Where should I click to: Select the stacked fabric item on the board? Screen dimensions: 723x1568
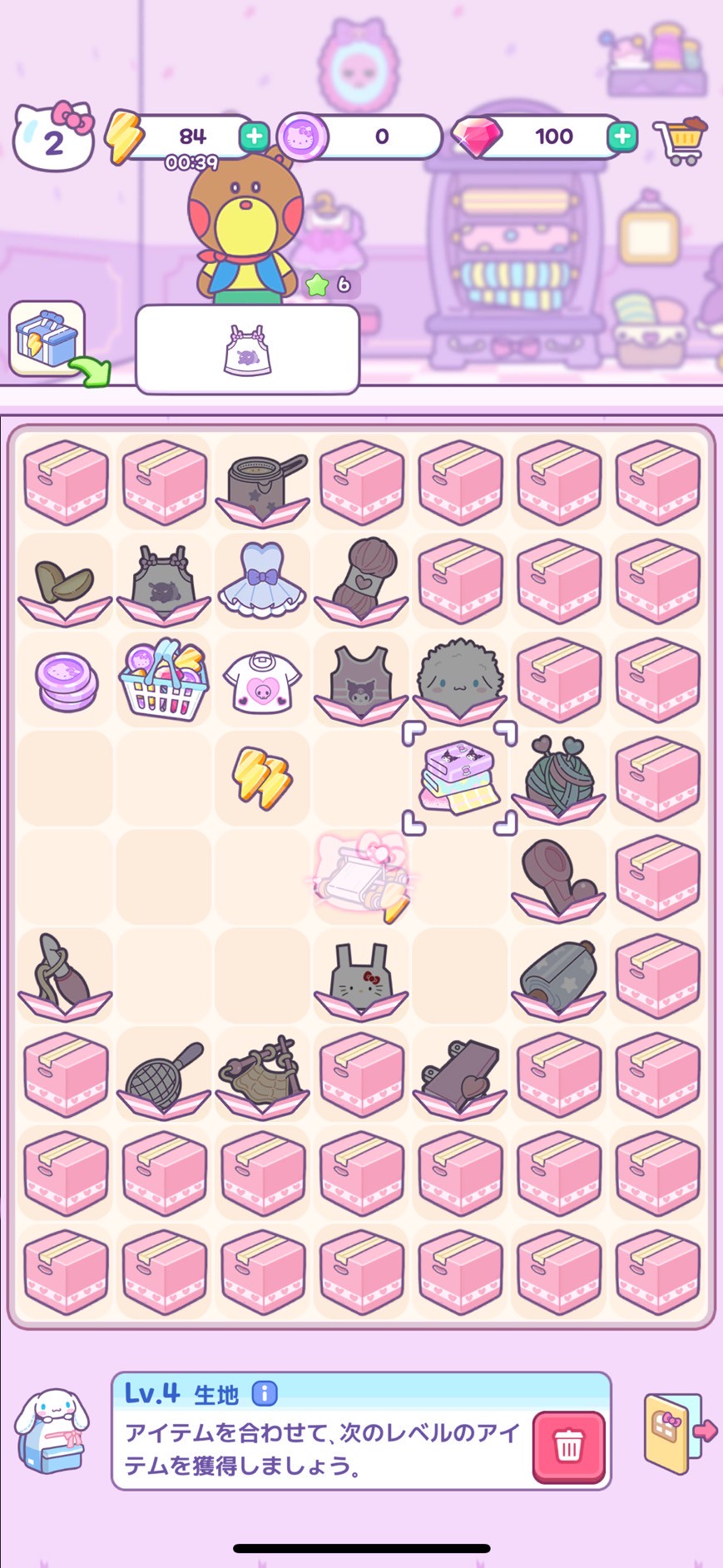click(x=459, y=777)
